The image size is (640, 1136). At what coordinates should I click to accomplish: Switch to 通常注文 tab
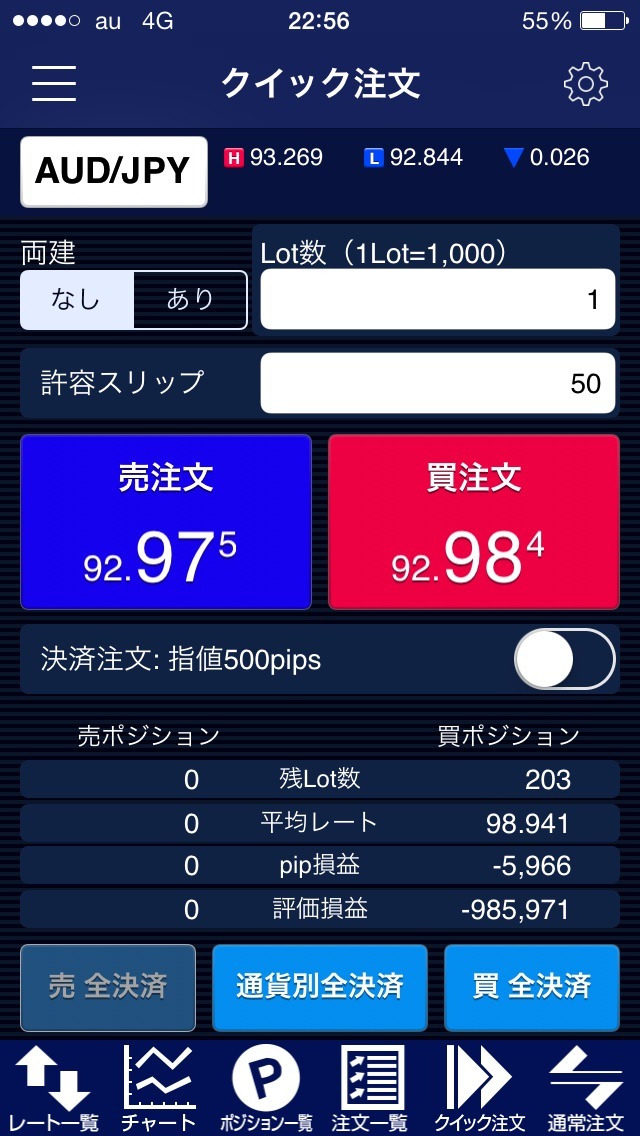pyautogui.click(x=587, y=1088)
